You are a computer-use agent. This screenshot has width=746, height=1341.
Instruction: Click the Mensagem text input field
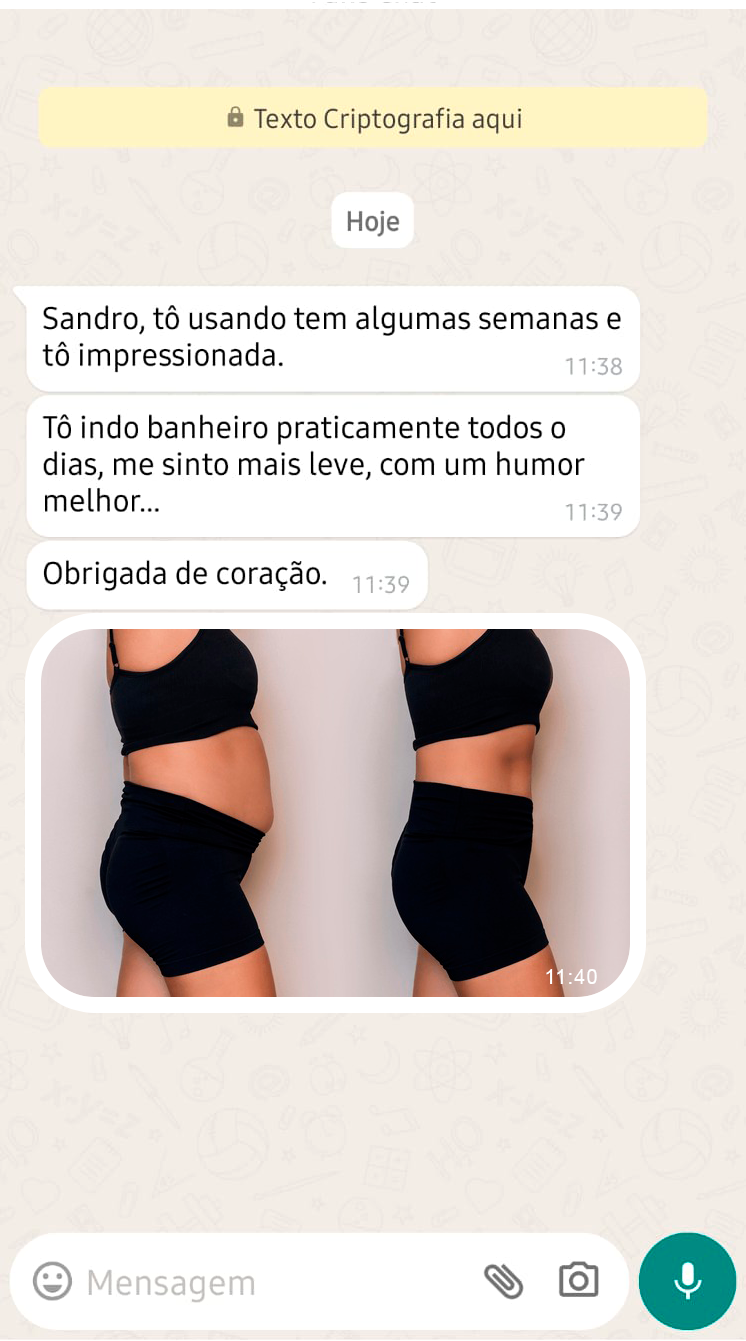tap(250, 1281)
